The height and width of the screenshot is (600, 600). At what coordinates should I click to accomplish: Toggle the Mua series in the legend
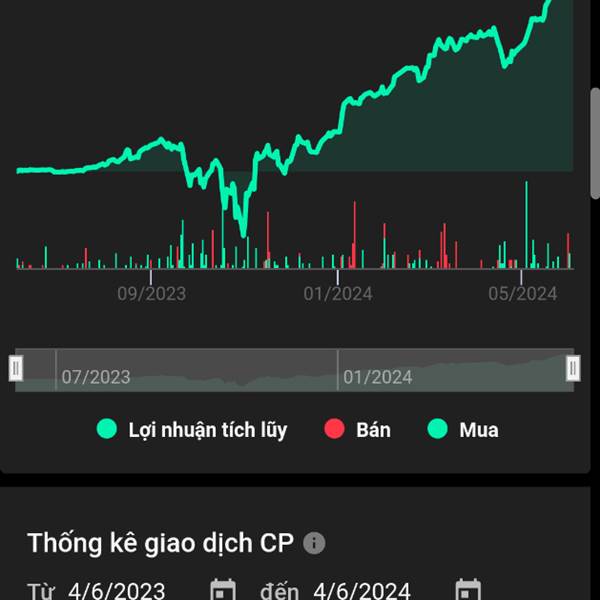point(463,430)
